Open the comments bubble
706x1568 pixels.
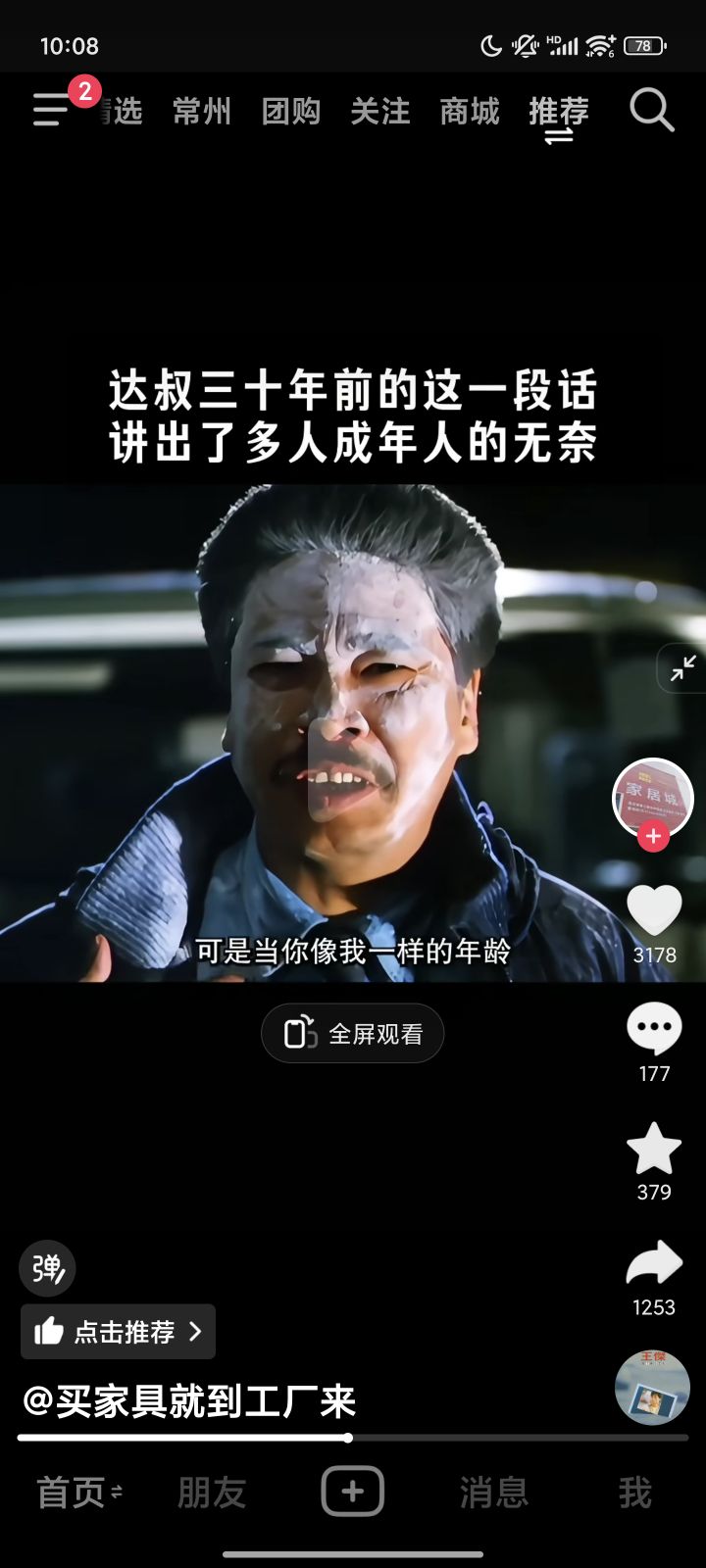point(654,1029)
